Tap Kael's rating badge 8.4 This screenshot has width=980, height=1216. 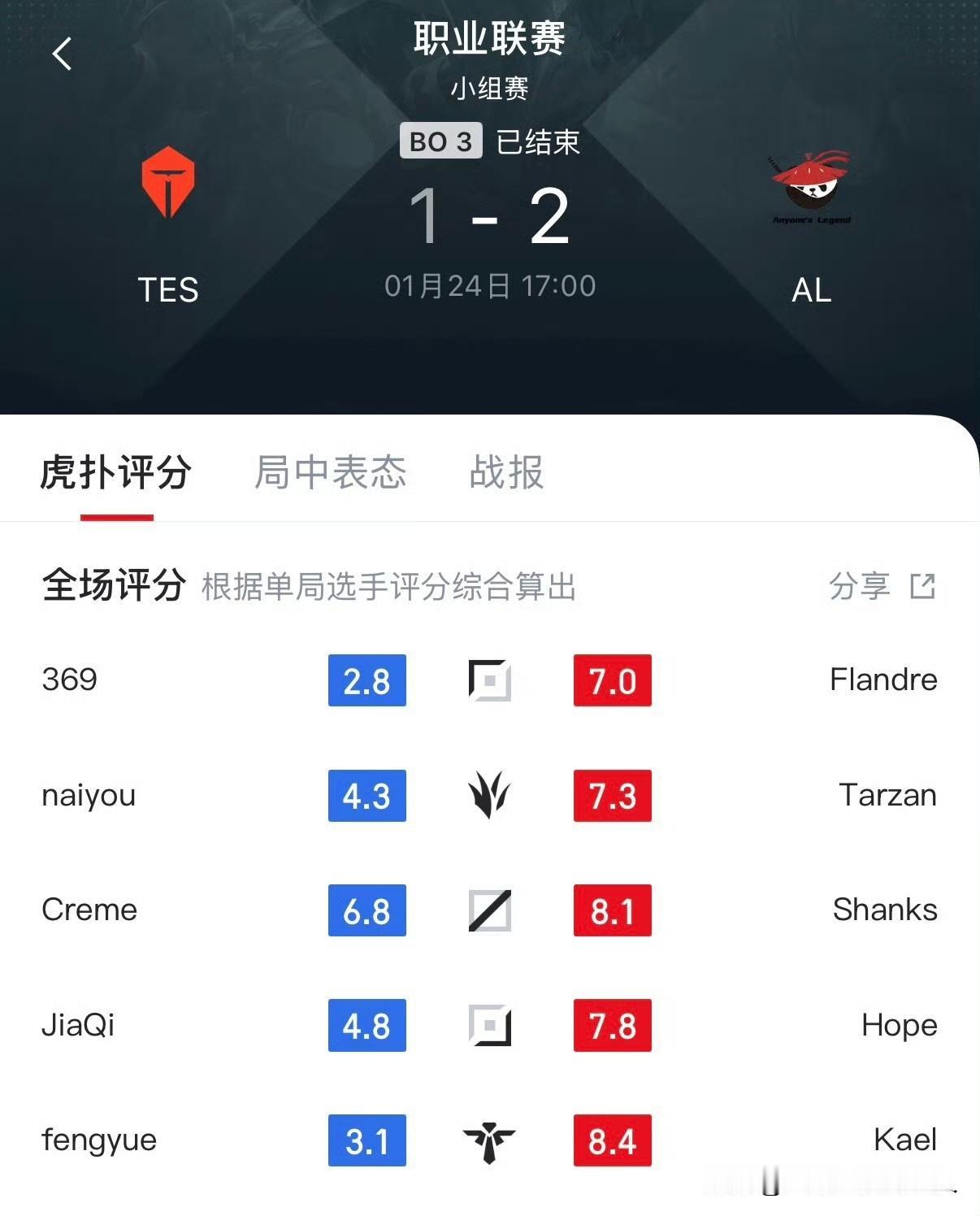612,1140
